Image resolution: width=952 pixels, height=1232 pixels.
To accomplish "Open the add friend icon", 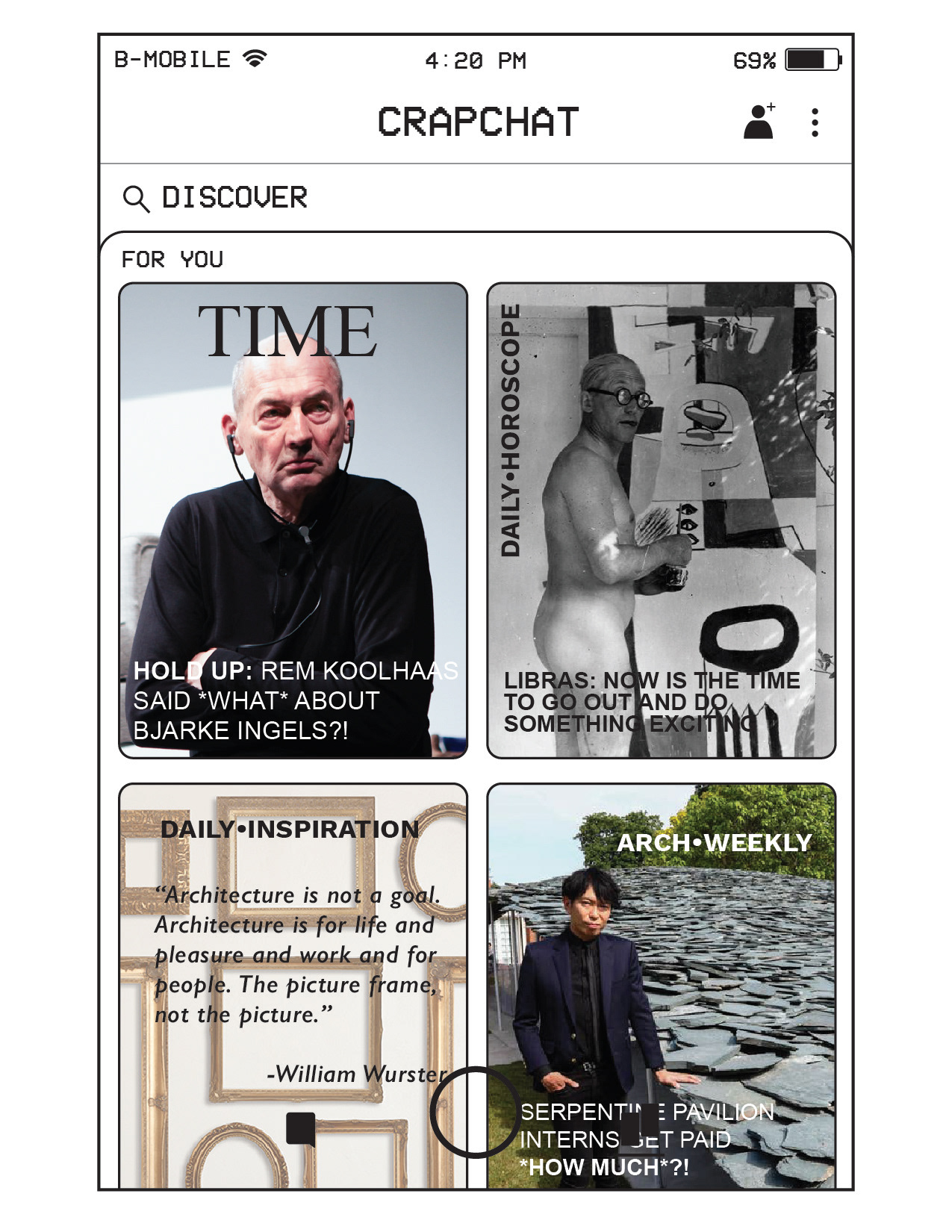I will point(759,122).
